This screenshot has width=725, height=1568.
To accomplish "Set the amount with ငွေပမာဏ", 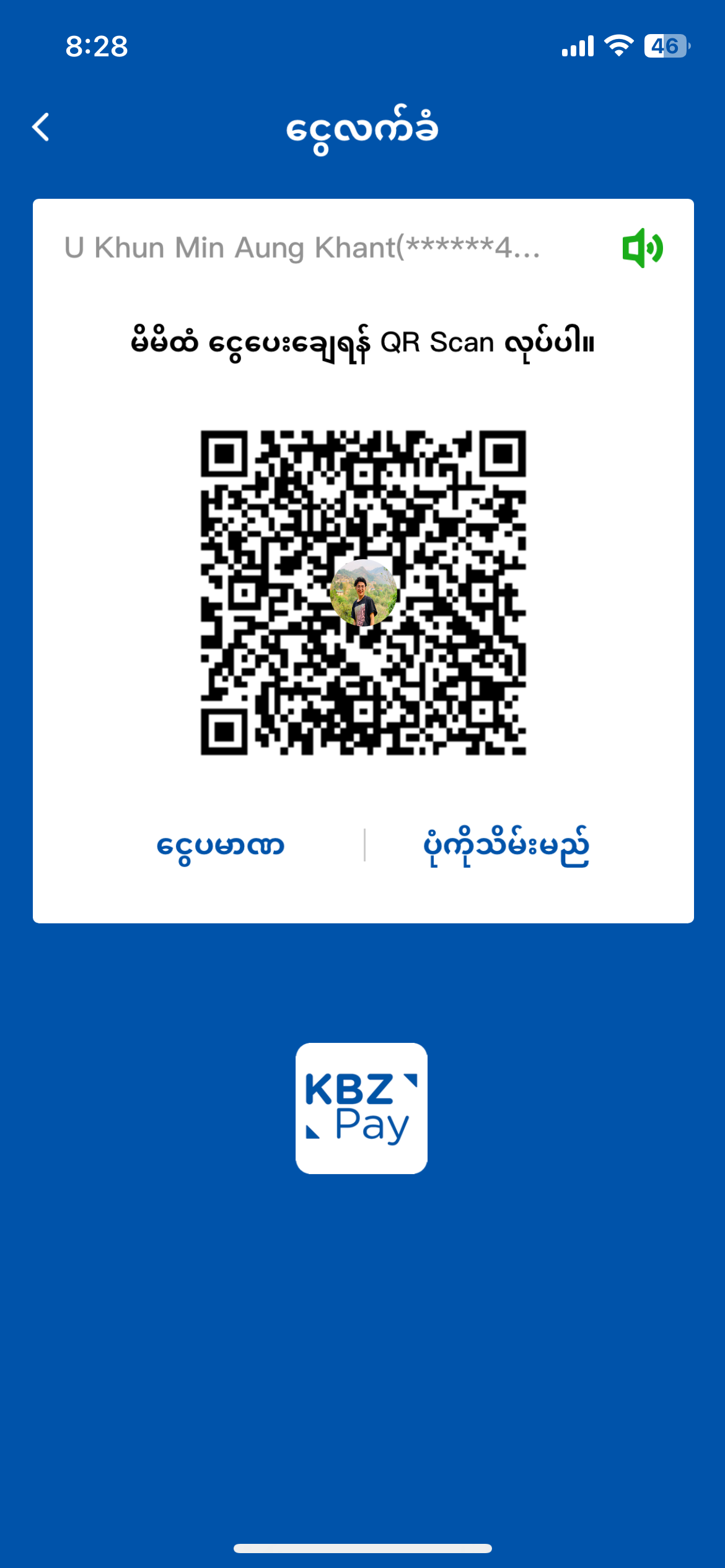I will (221, 845).
